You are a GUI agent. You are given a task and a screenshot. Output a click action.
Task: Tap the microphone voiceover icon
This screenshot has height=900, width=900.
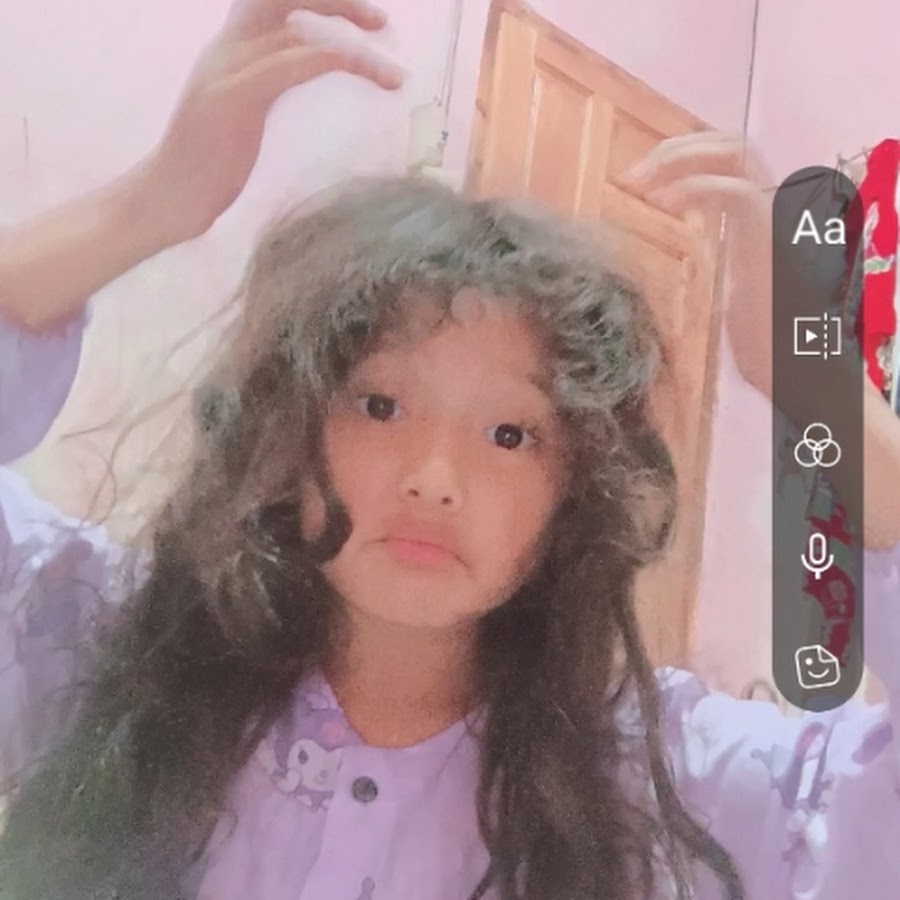(817, 554)
